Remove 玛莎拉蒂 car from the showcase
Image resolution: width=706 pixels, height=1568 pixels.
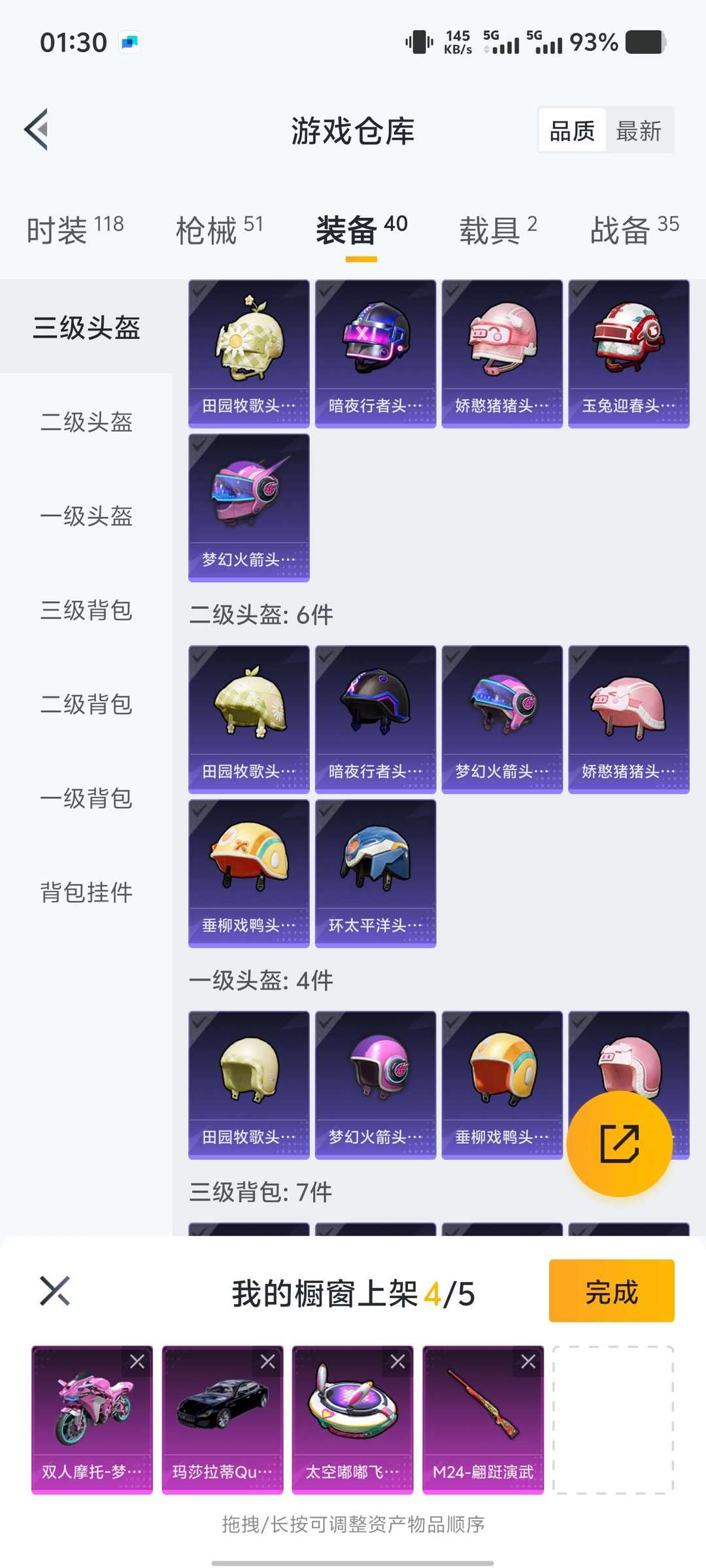click(x=268, y=1362)
